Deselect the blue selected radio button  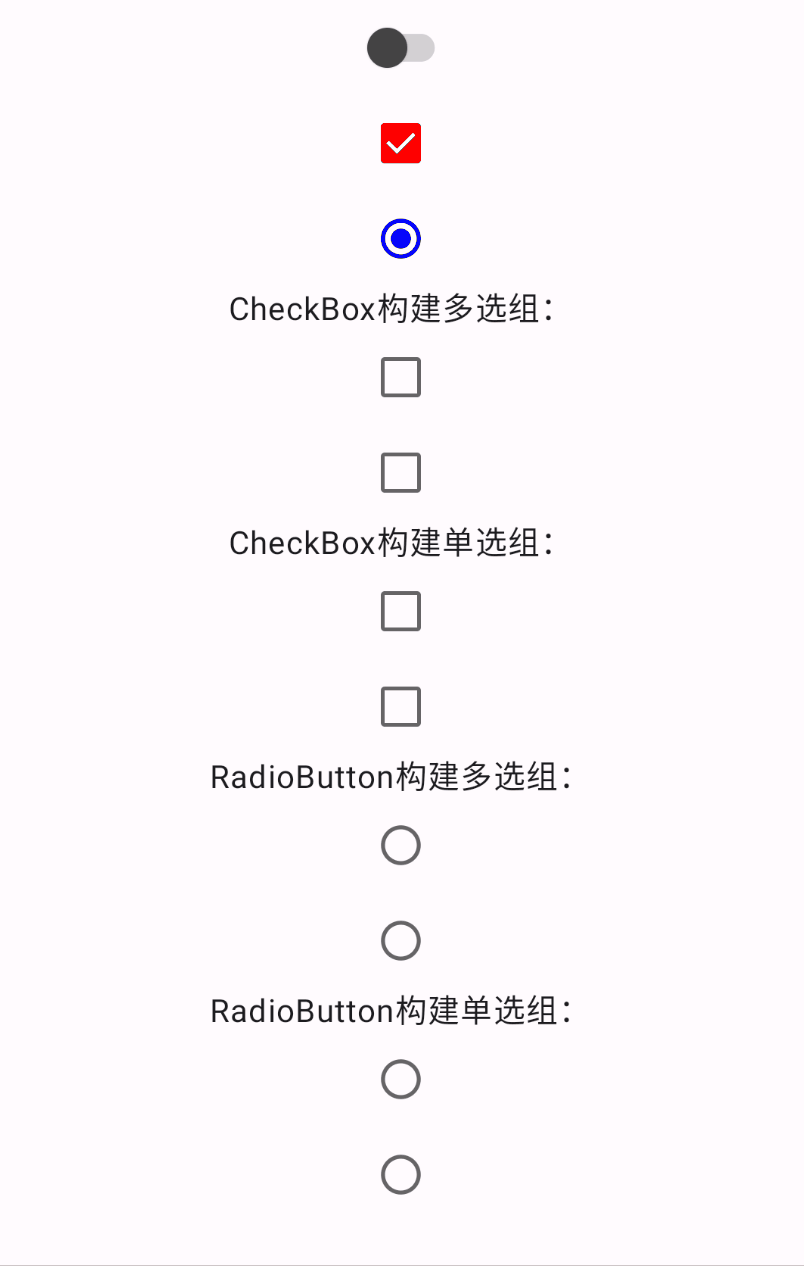pyautogui.click(x=400, y=238)
